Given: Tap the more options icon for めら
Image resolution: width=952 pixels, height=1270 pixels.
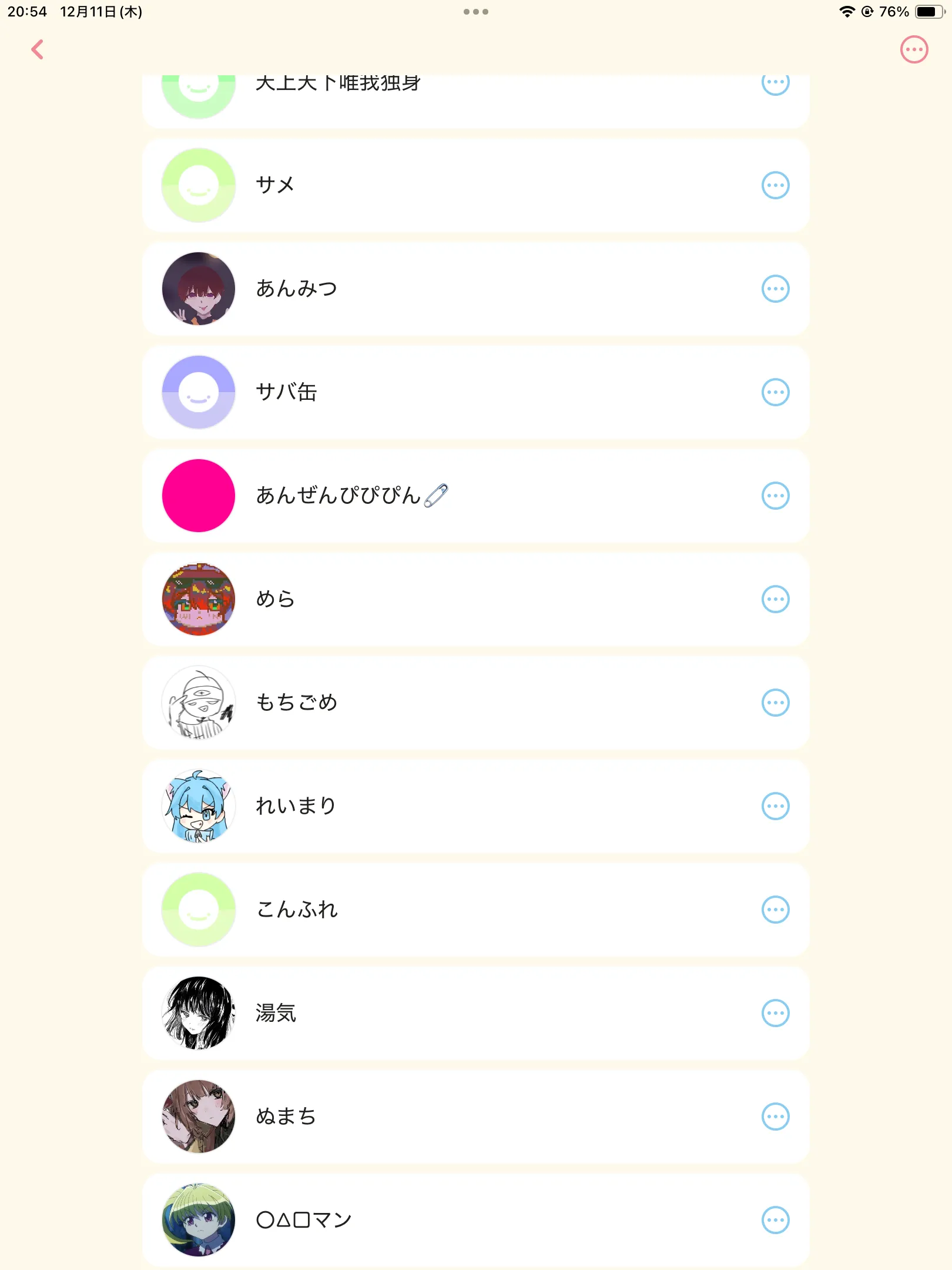Looking at the screenshot, I should 775,599.
